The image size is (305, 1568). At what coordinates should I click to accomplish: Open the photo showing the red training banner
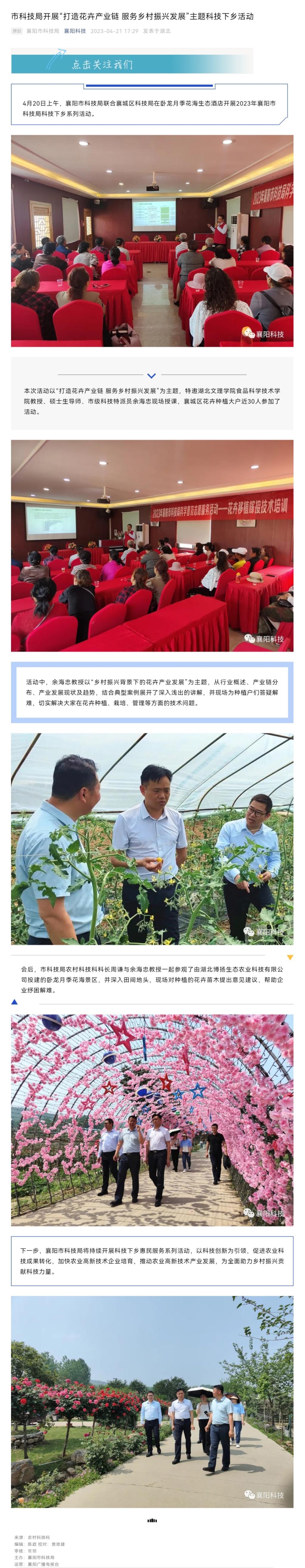pyautogui.click(x=152, y=546)
